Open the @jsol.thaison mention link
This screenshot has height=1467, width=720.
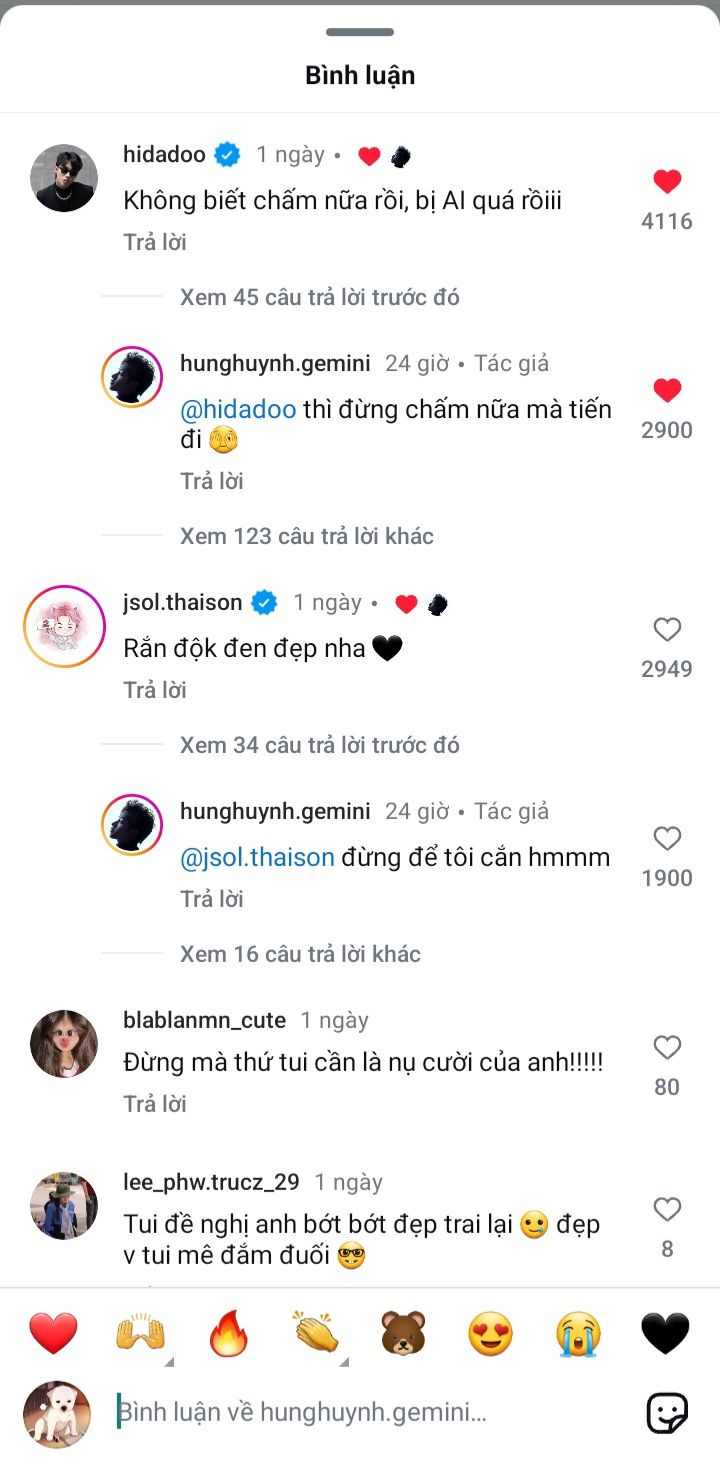pyautogui.click(x=257, y=857)
